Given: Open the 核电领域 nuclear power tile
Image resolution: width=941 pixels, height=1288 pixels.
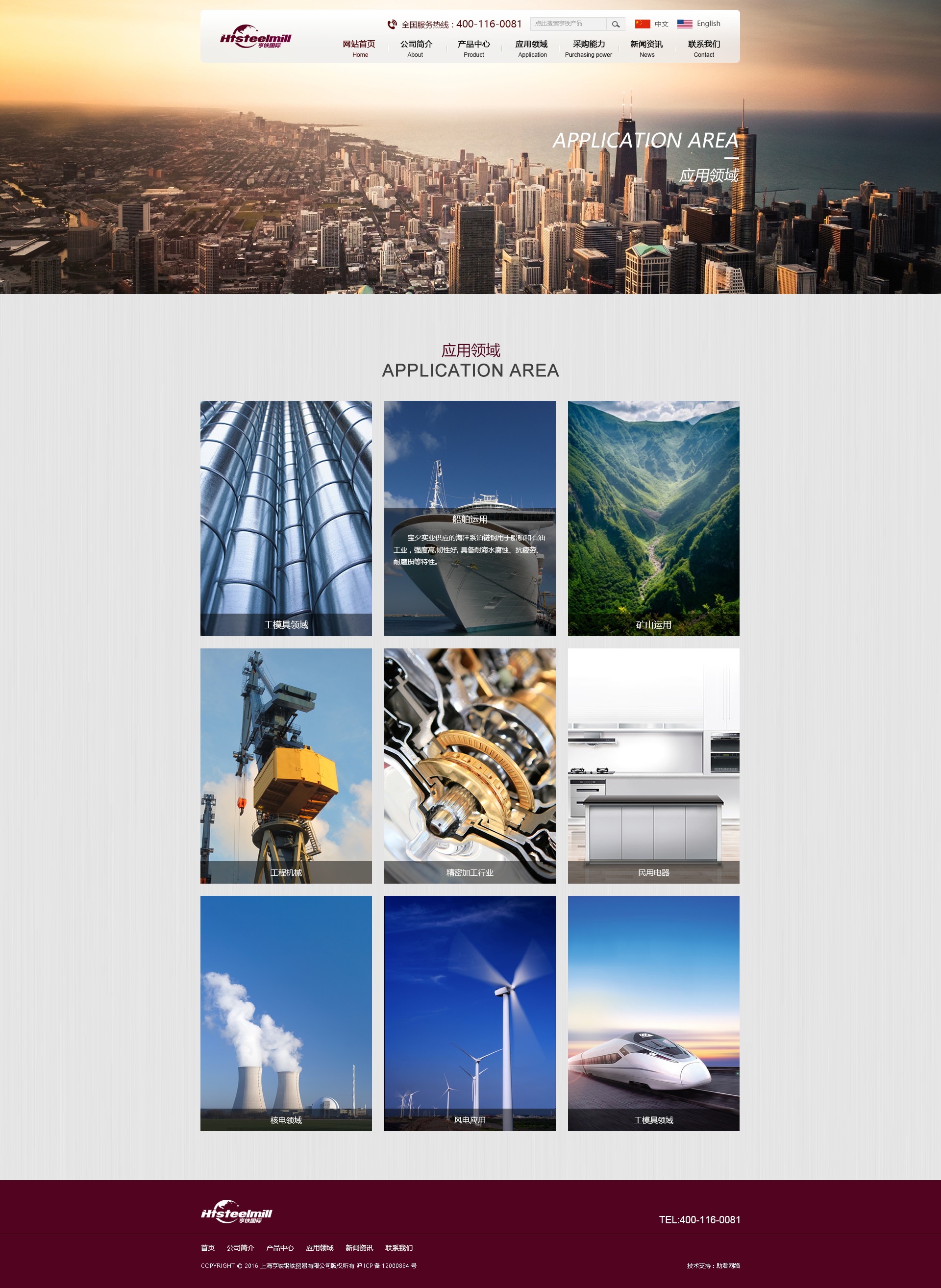Looking at the screenshot, I should point(286,1013).
